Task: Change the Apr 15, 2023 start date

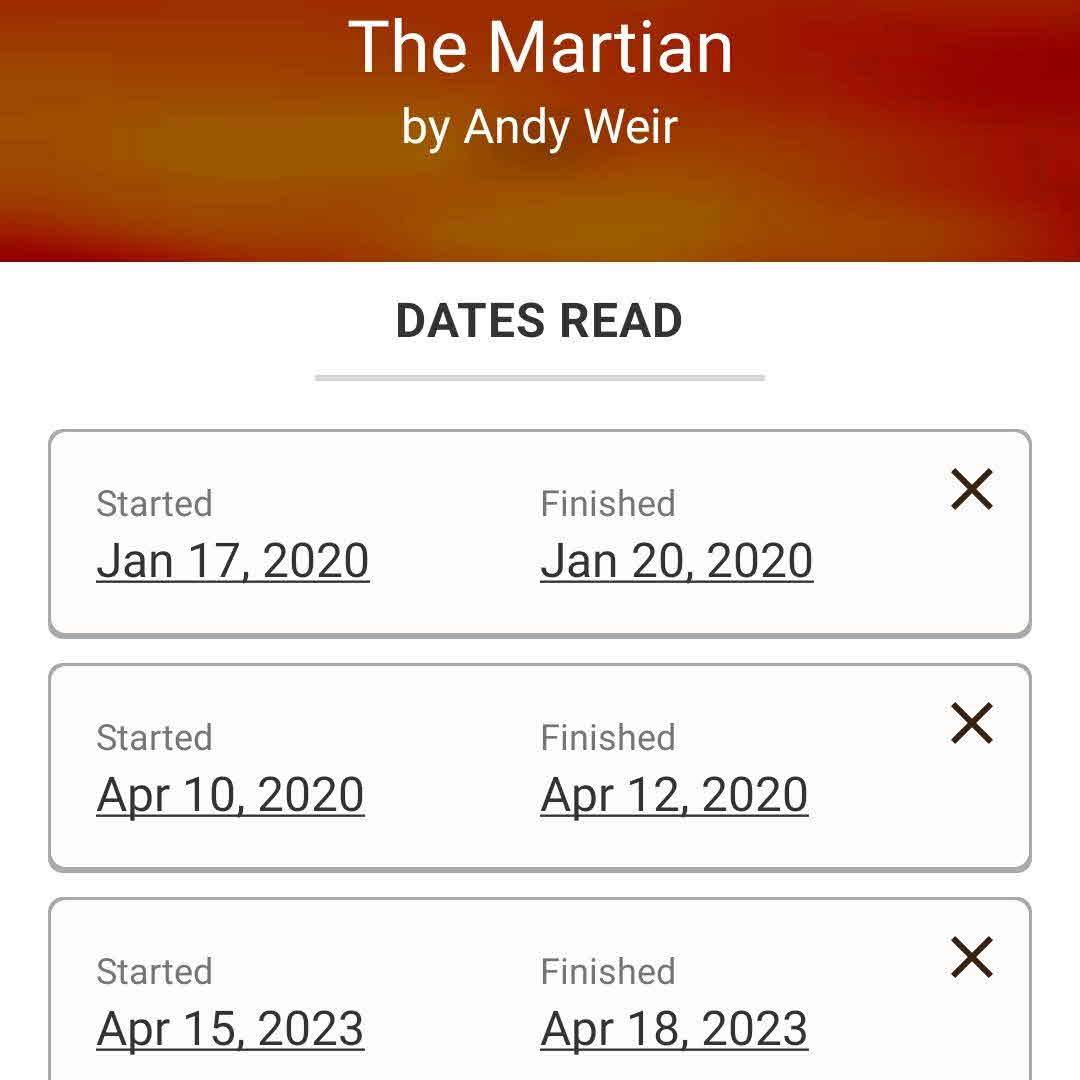Action: click(x=230, y=1029)
